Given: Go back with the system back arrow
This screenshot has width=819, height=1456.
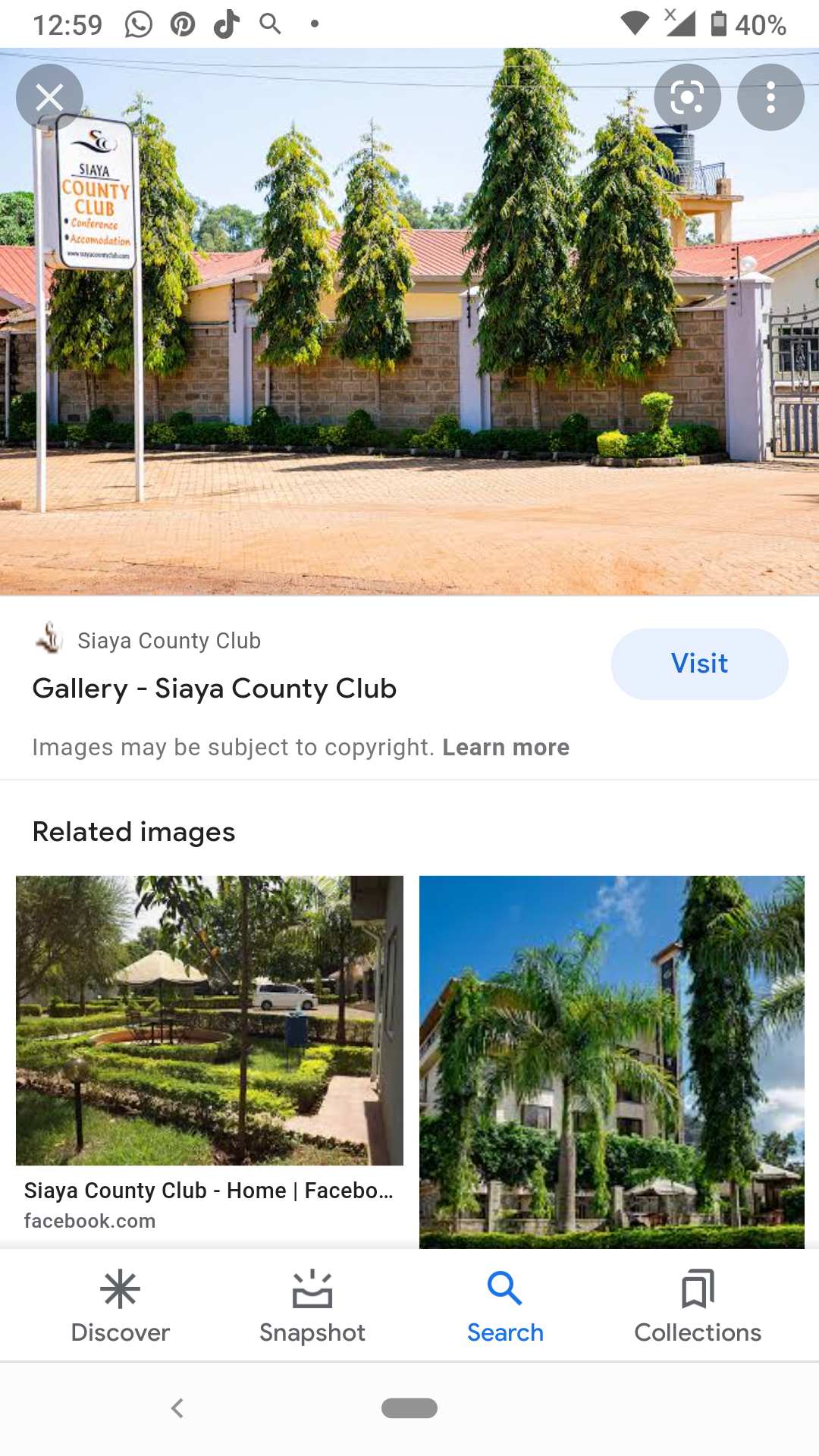Looking at the screenshot, I should (x=177, y=1408).
